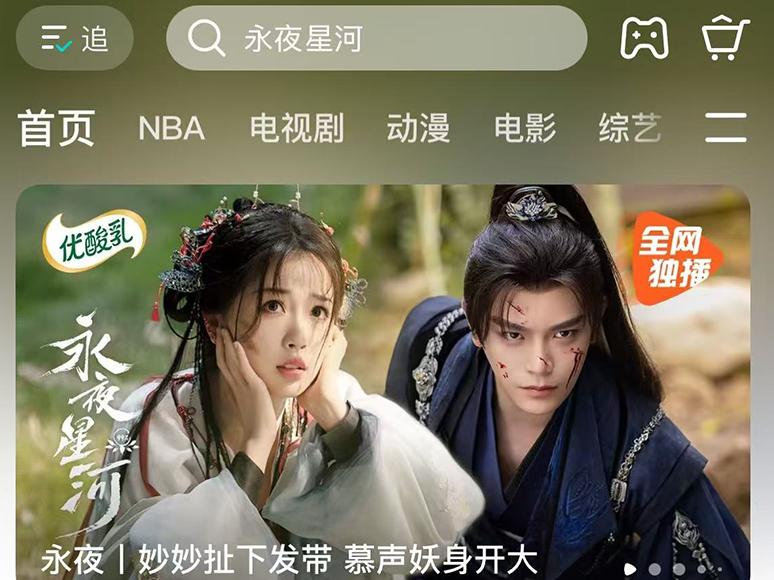This screenshot has height=580, width=774.
Task: Open the 电影 tab
Action: (525, 128)
